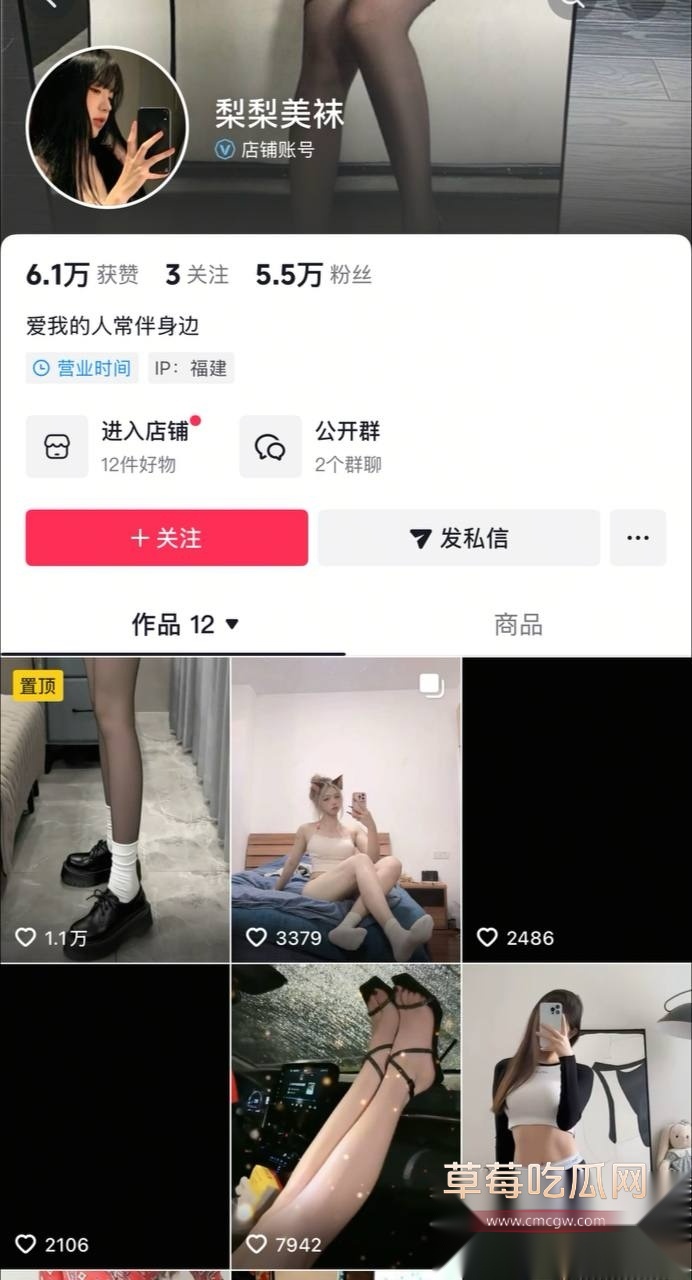Open the video with 2486 likes
692x1280 pixels.
[577, 810]
